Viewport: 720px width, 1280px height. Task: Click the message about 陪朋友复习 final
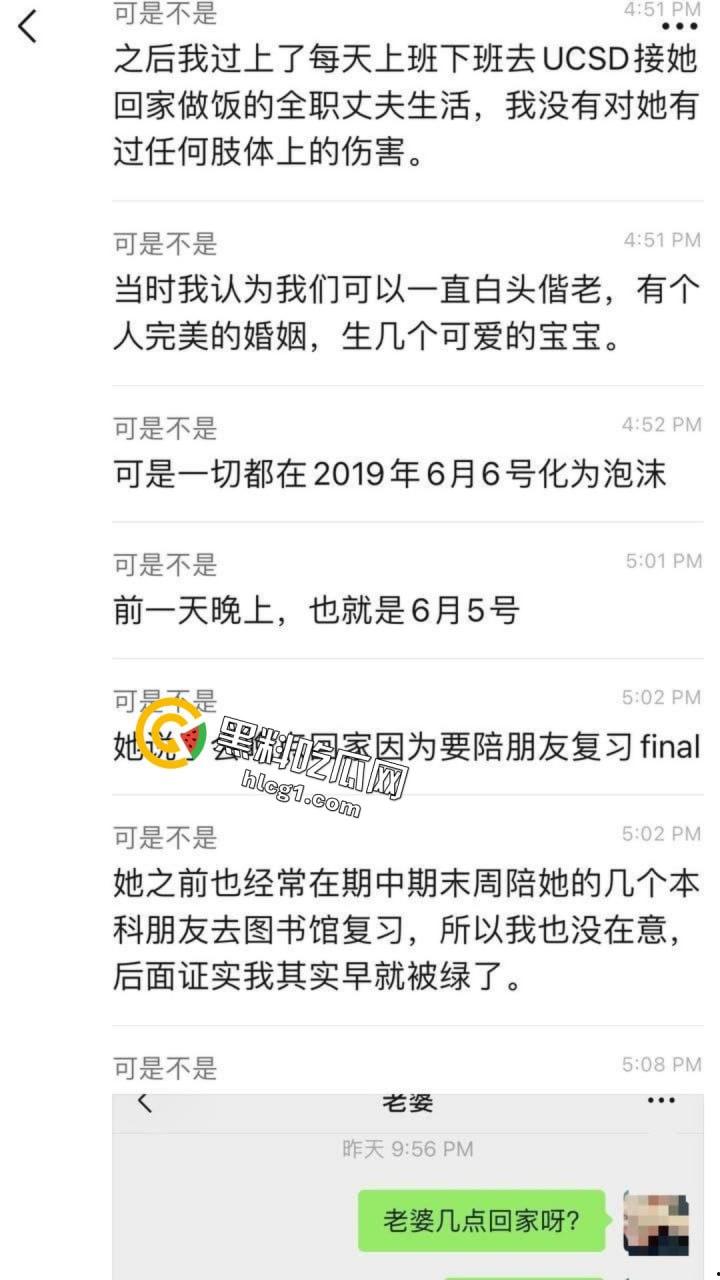click(x=400, y=747)
